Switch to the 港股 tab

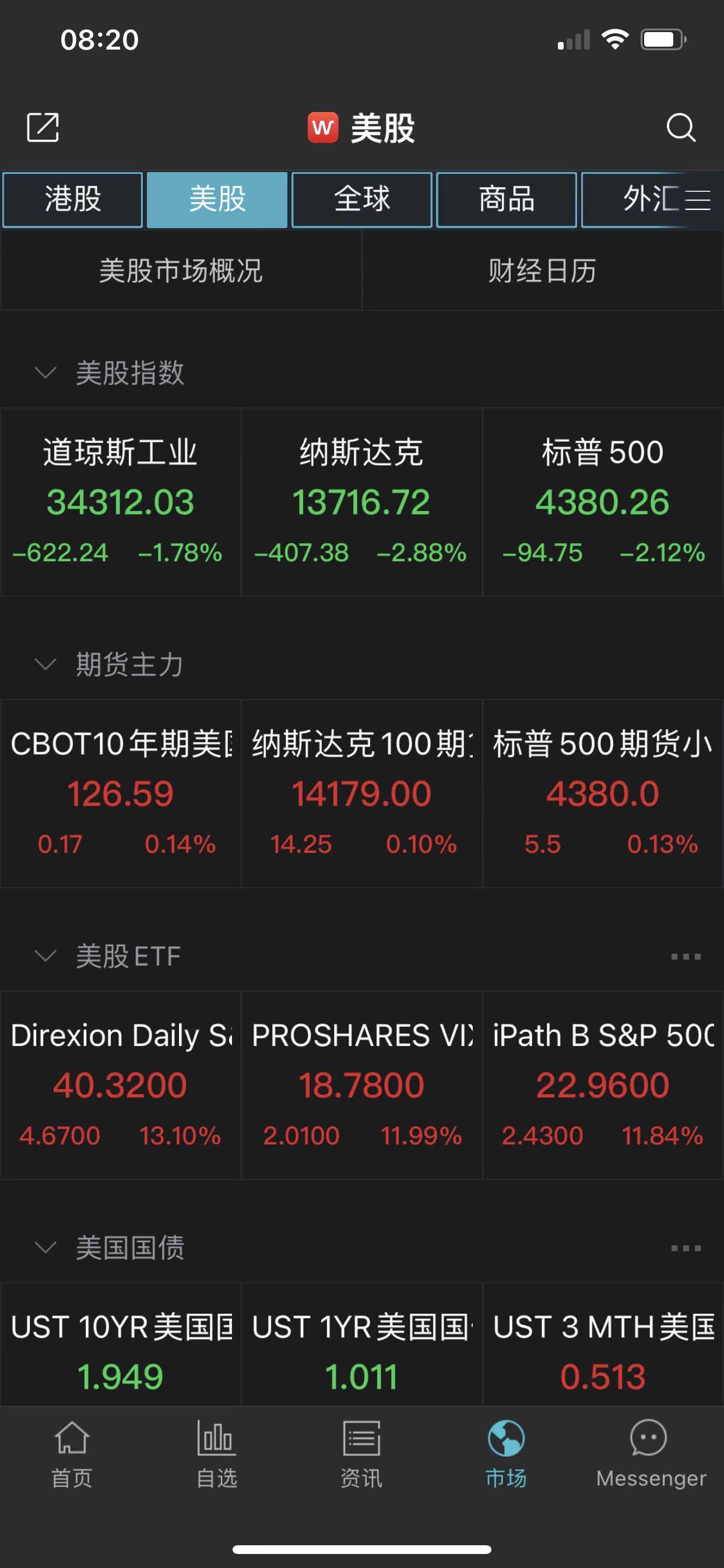[x=72, y=199]
